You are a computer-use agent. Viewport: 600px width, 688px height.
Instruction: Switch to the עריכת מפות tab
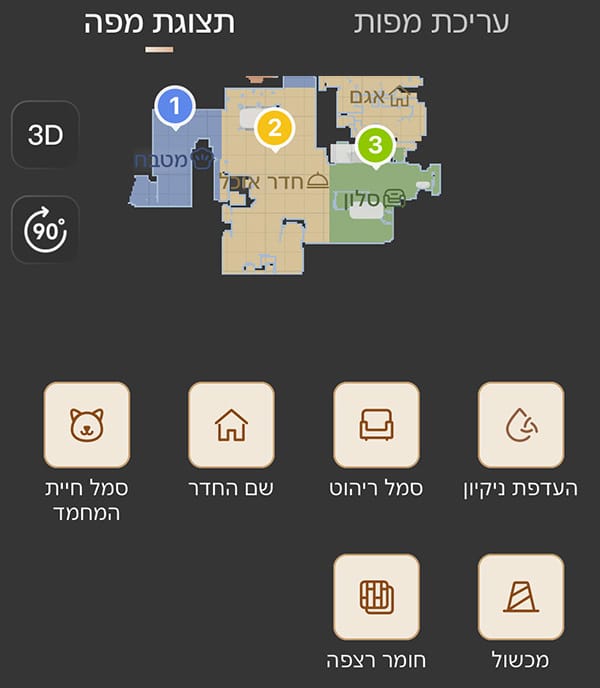click(x=431, y=23)
